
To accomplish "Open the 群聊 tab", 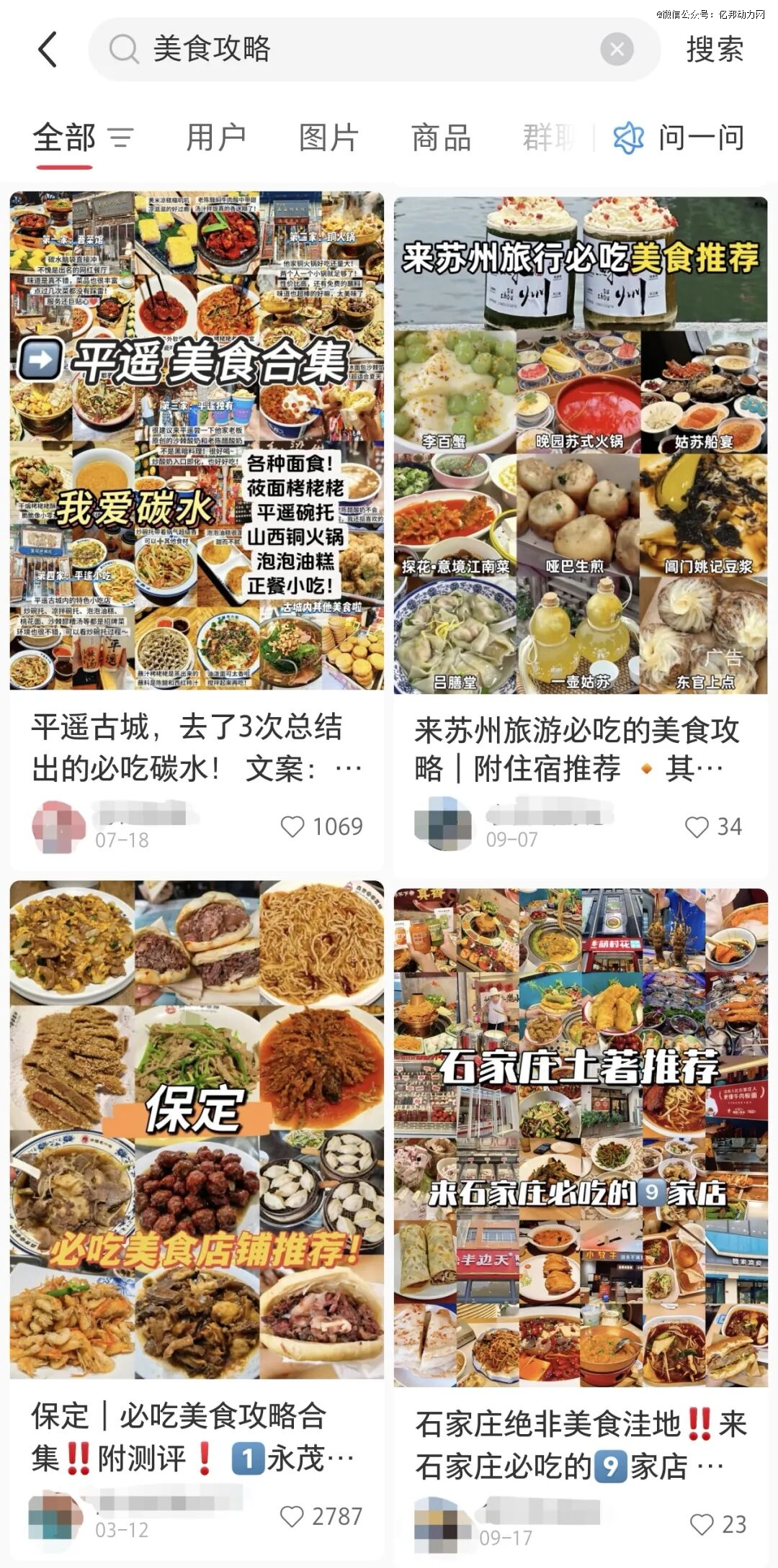I will click(x=549, y=138).
